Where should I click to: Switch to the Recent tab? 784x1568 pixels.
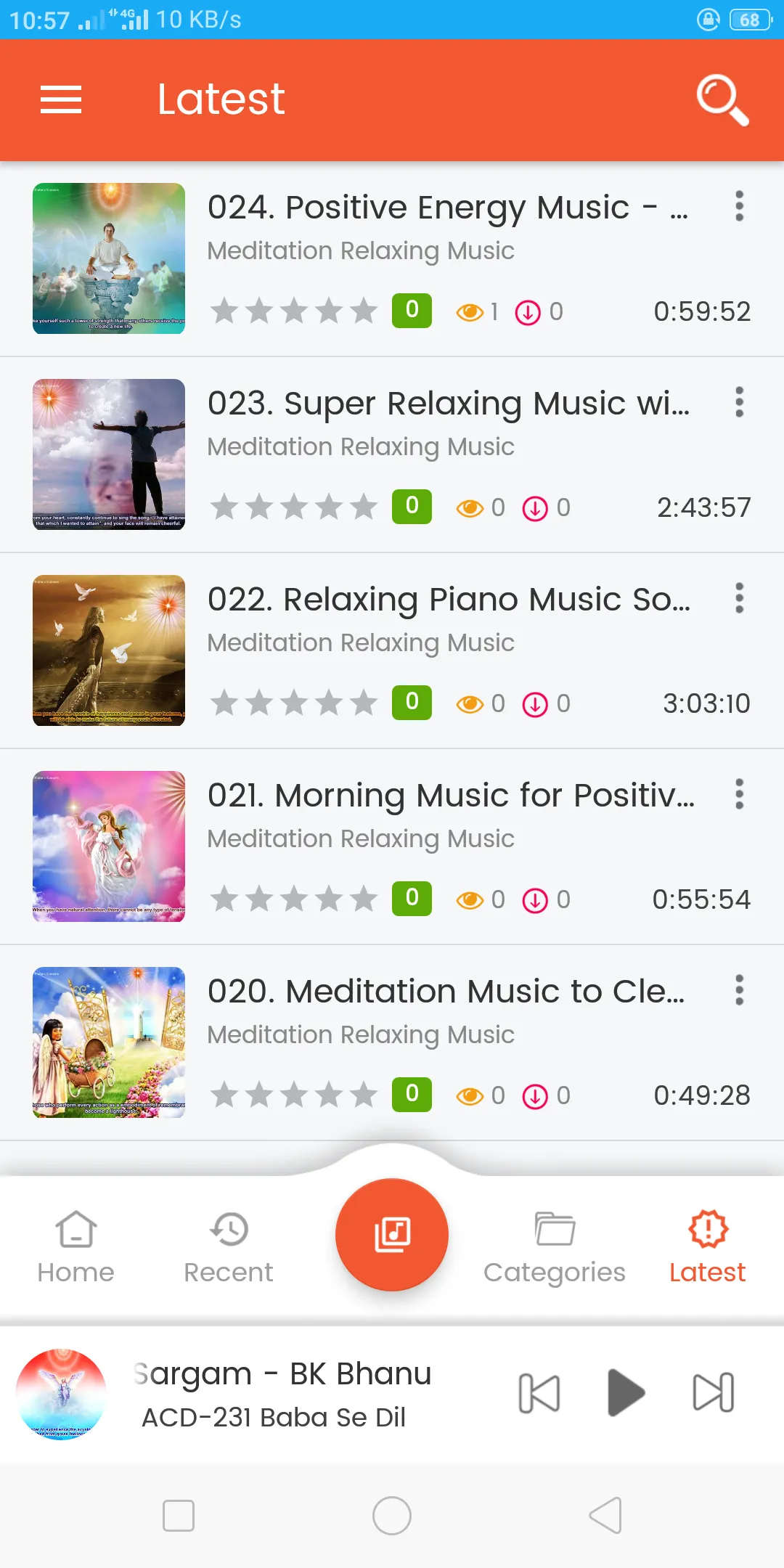tap(229, 1248)
